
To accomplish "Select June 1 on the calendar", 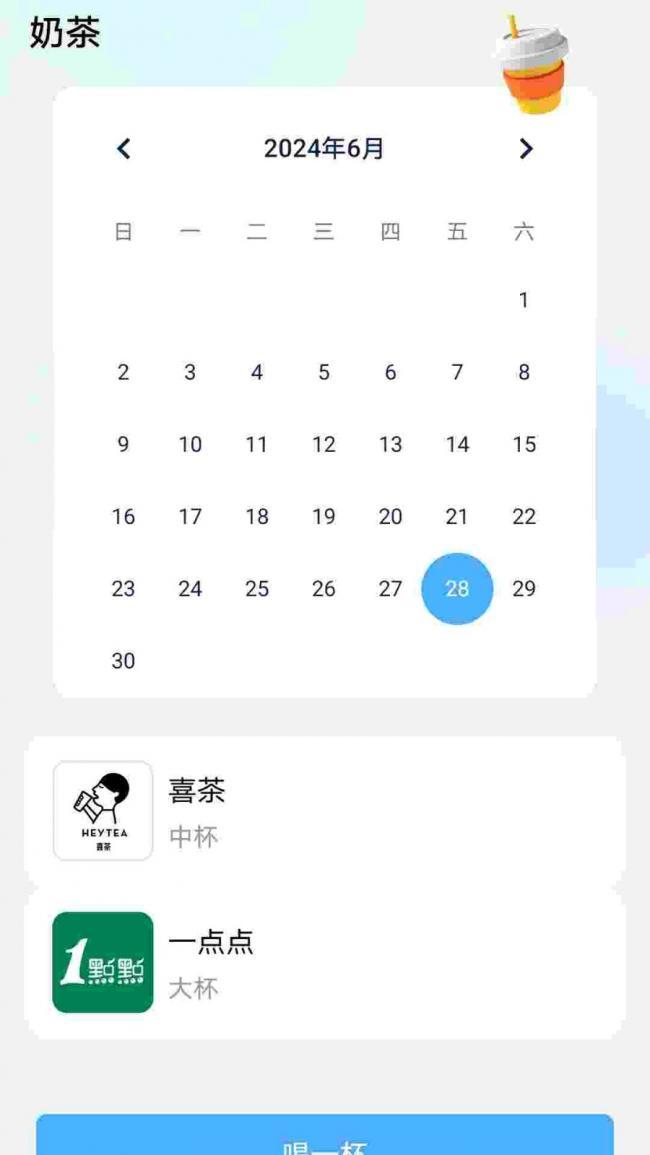I will [524, 300].
